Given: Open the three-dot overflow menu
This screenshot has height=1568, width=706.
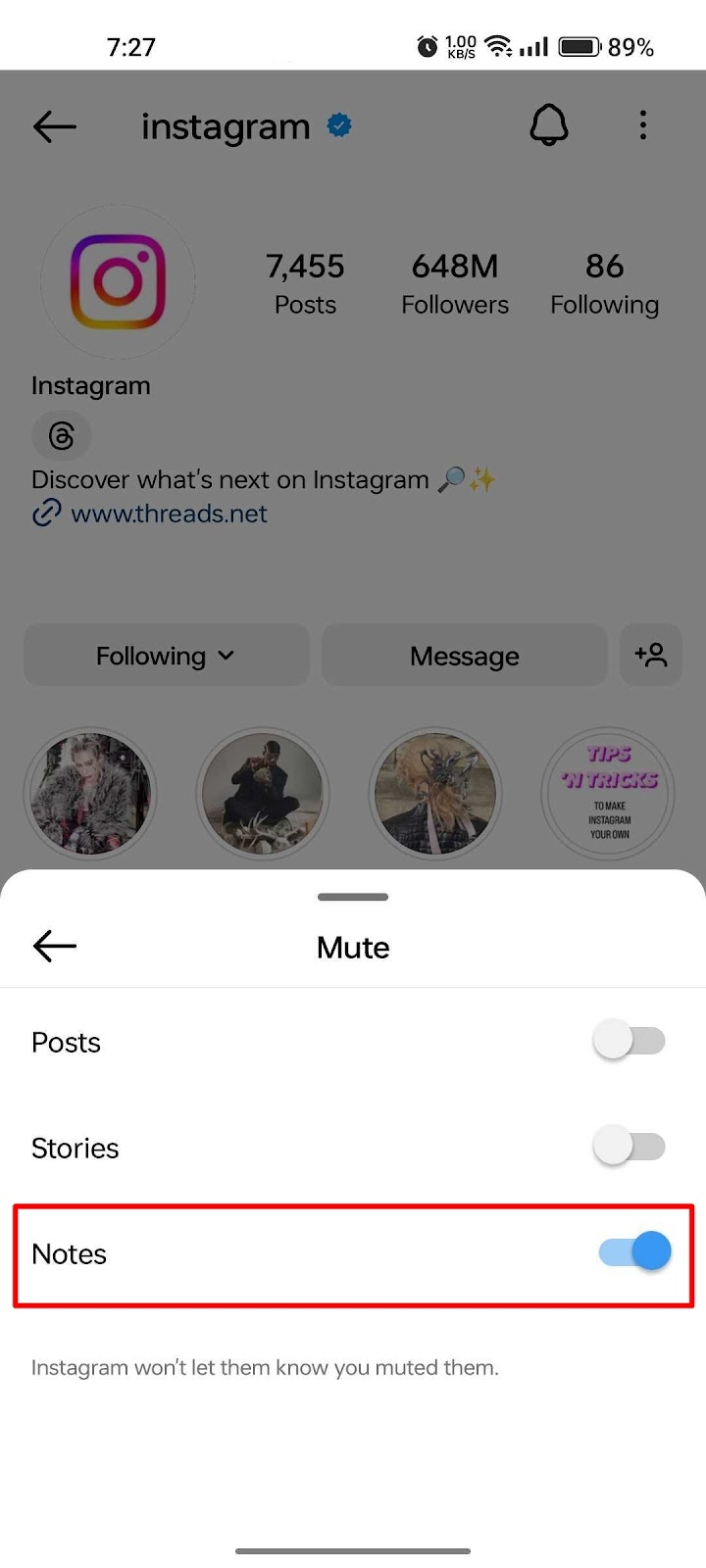Looking at the screenshot, I should (x=643, y=125).
